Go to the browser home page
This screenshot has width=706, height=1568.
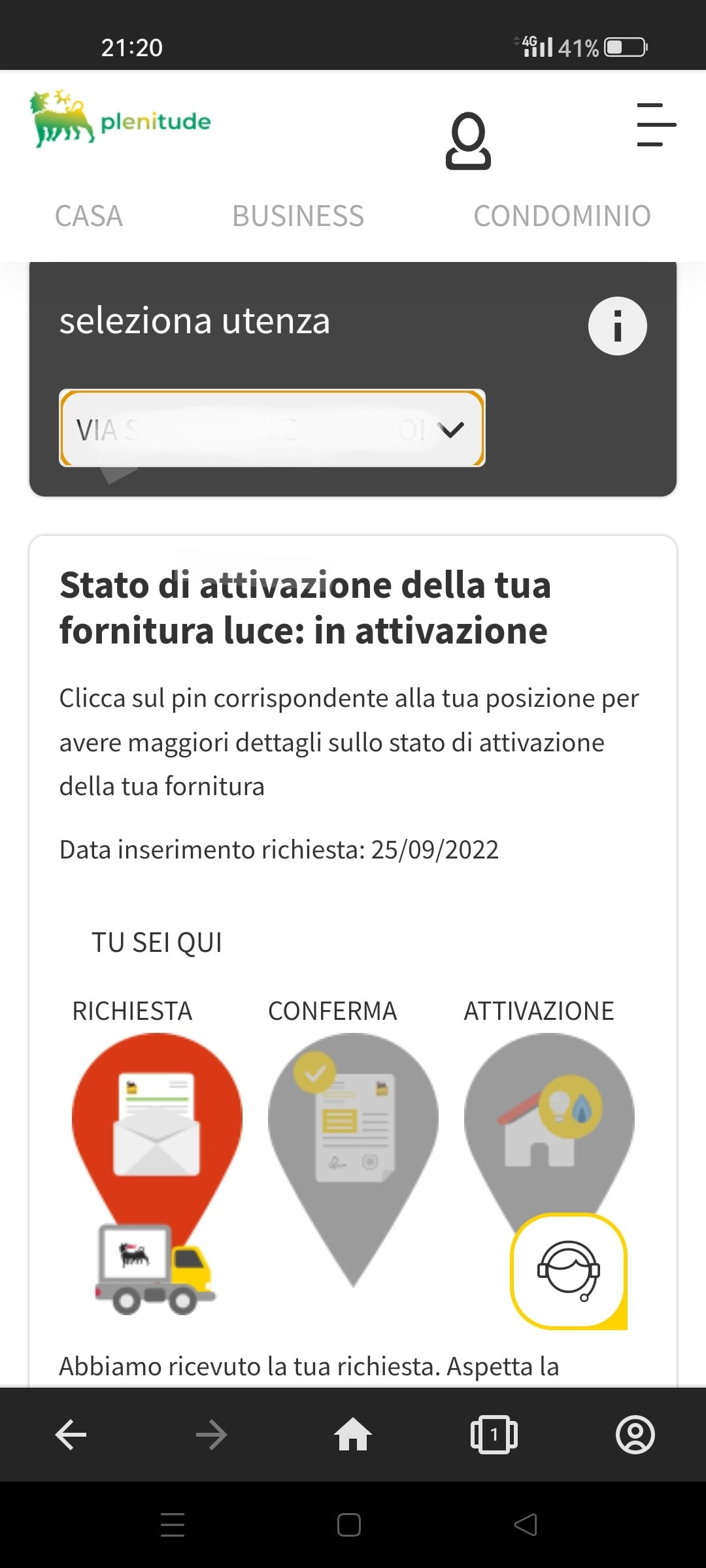tap(353, 1435)
